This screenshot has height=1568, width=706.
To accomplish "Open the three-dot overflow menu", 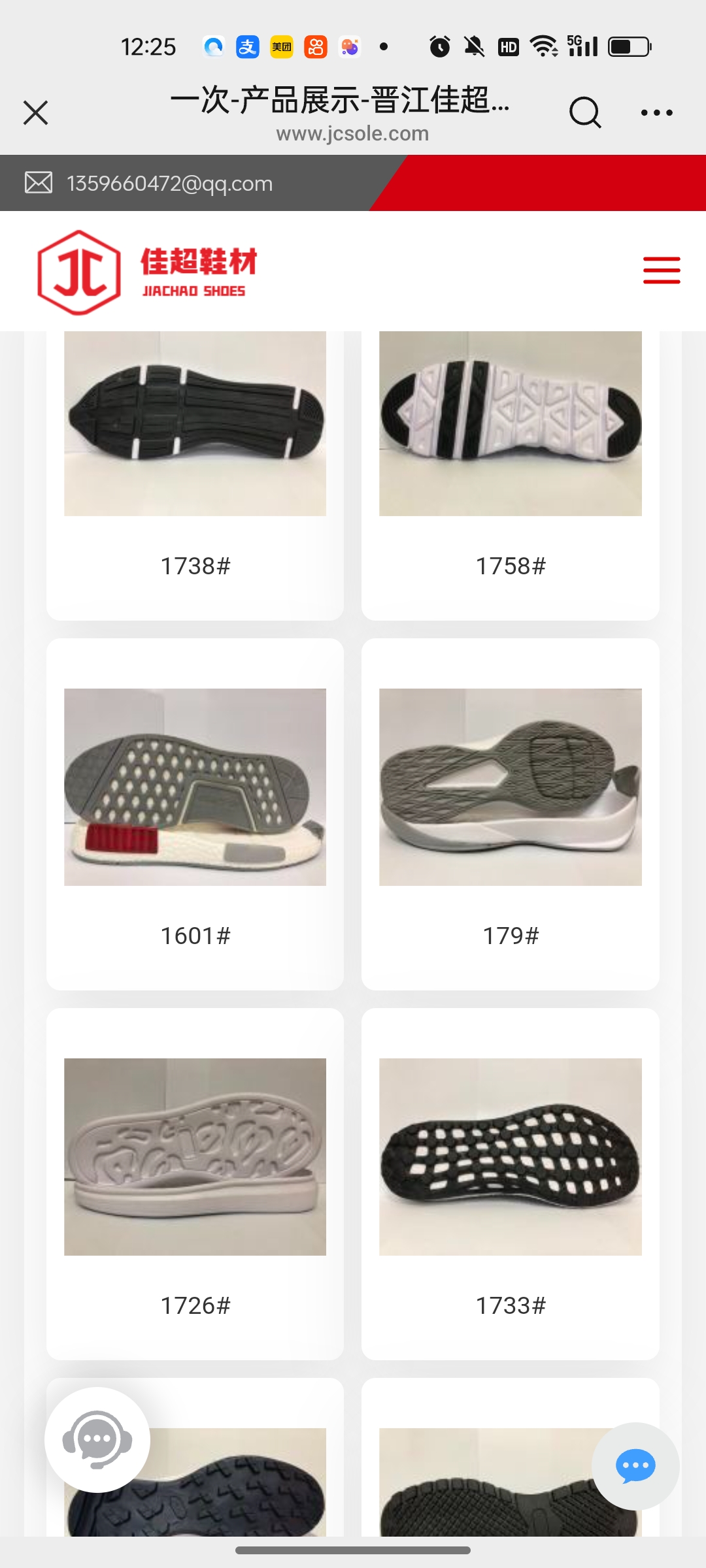I will click(656, 112).
